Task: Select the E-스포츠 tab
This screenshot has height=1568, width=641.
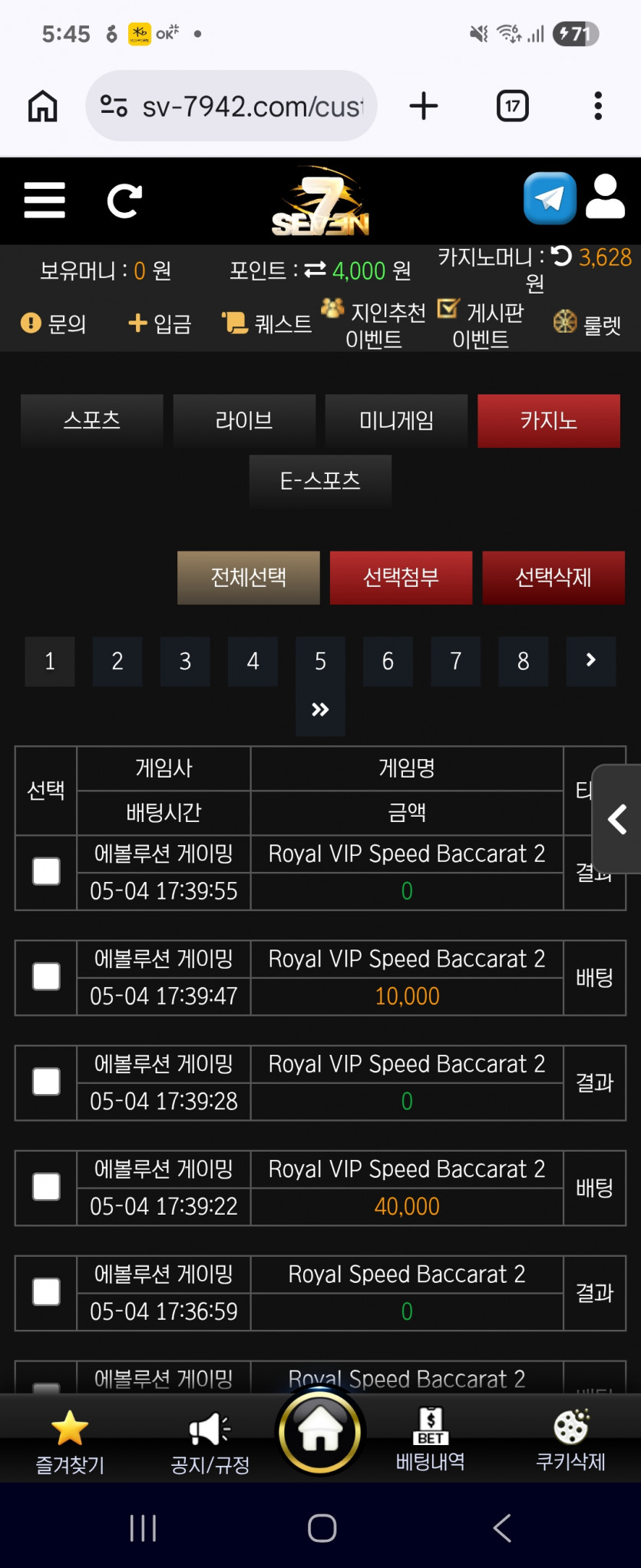Action: (x=320, y=481)
